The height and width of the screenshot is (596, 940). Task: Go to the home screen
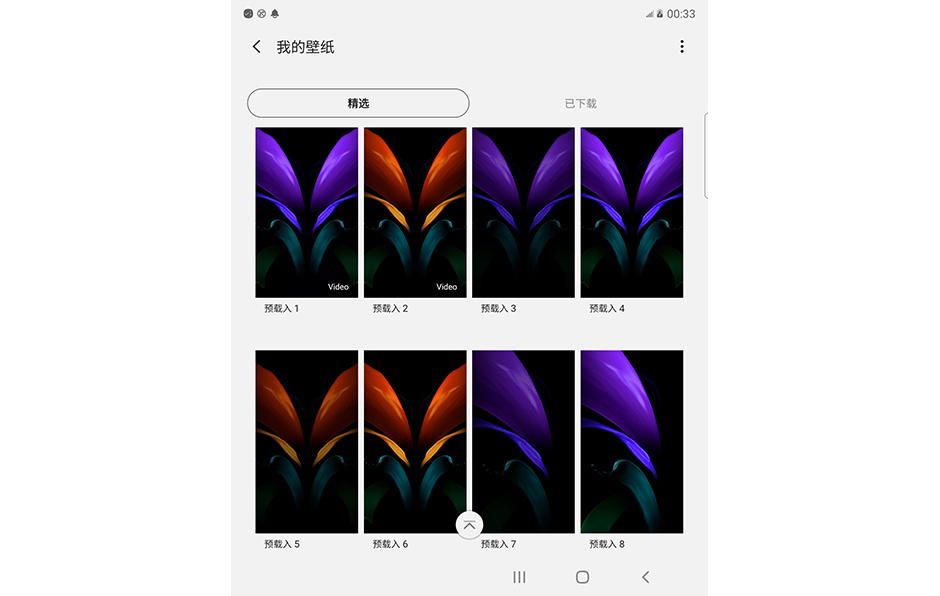[582, 577]
